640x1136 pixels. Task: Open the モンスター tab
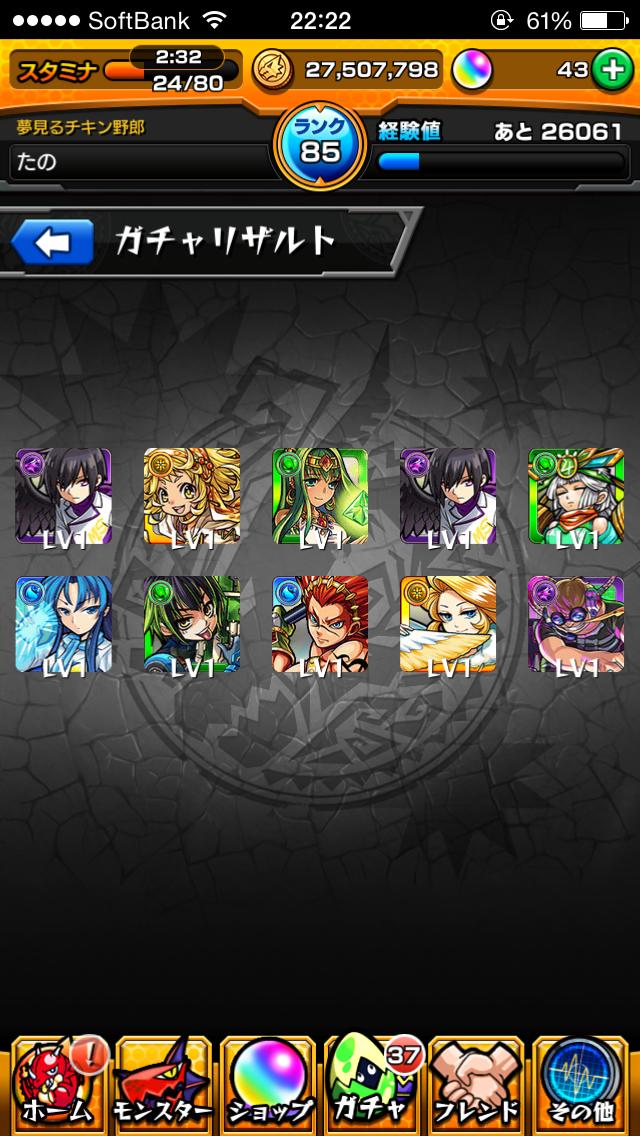(164, 1084)
